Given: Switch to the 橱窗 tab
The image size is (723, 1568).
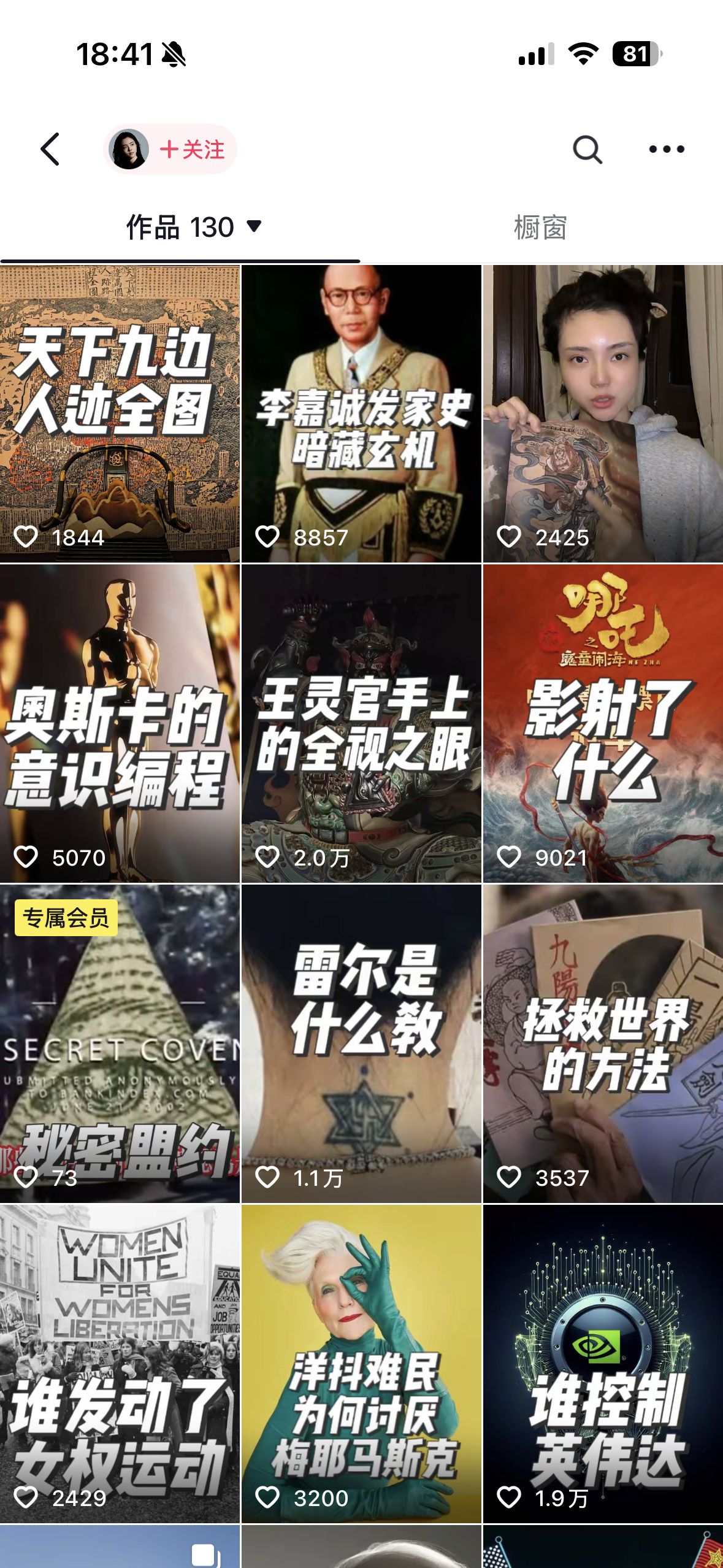Looking at the screenshot, I should 540,228.
